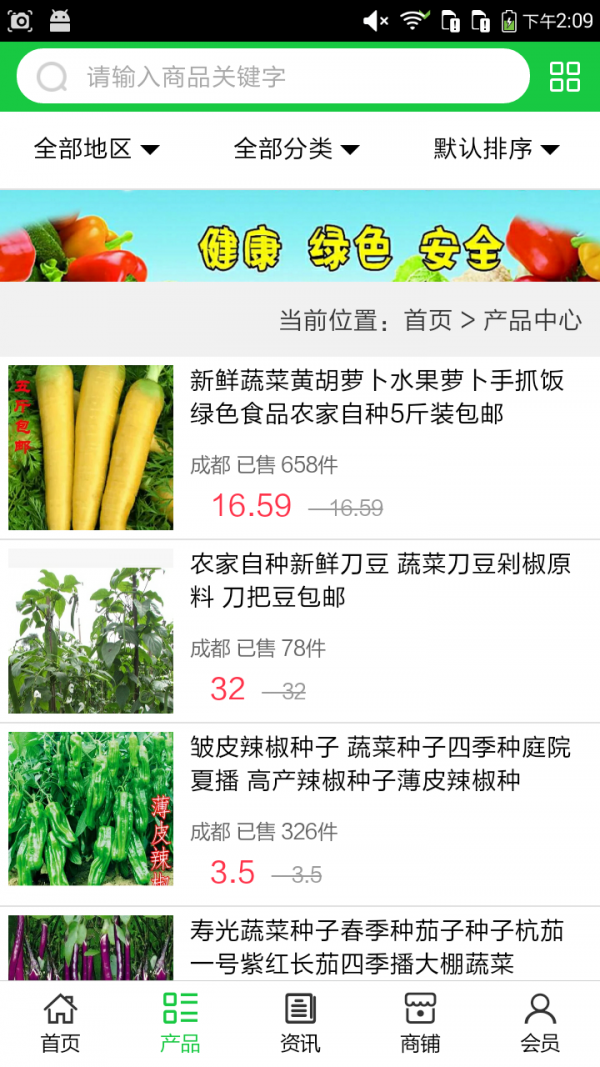Open the 新鲜蔬菜黄胡萝卜 product listing
The image size is (600, 1067).
(376, 397)
